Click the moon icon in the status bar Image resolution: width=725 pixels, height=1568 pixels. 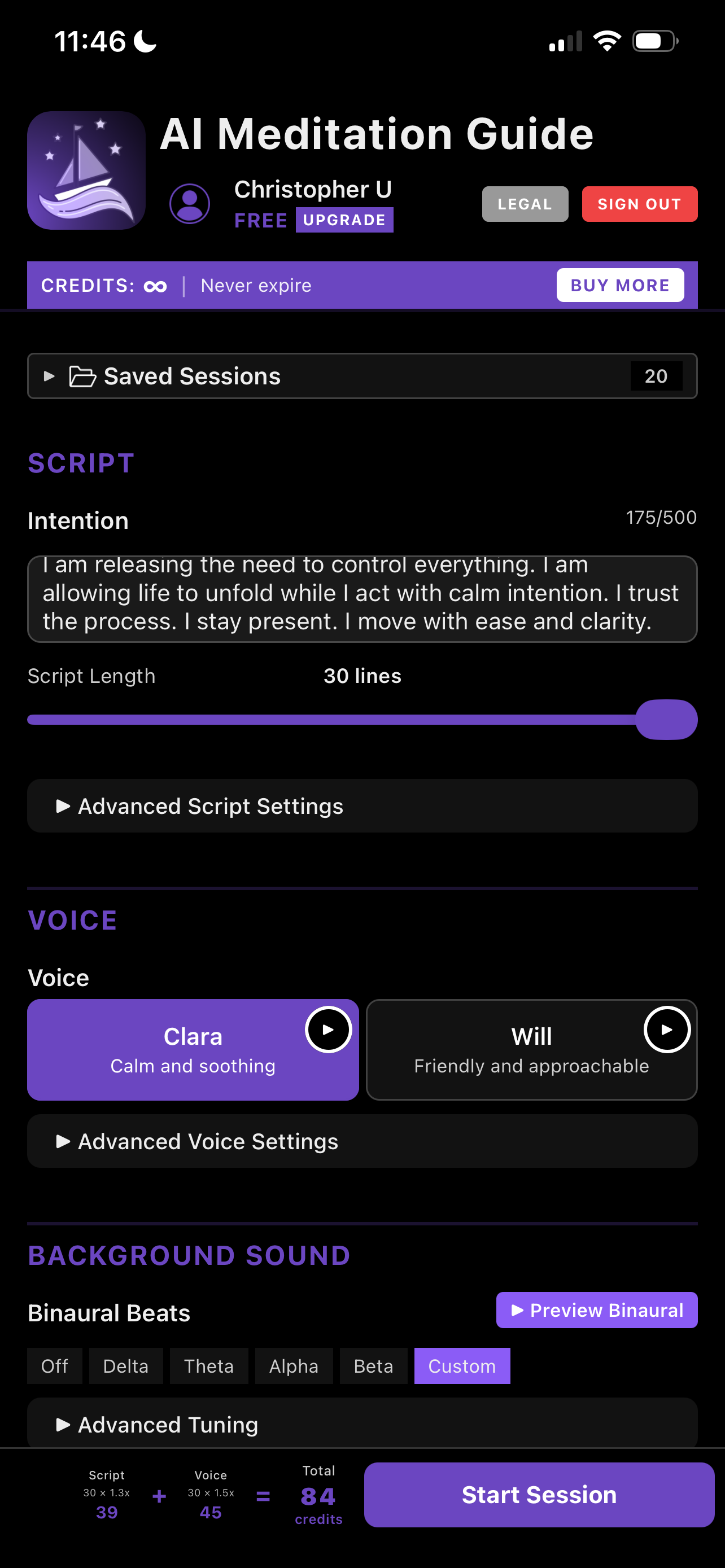pos(145,40)
